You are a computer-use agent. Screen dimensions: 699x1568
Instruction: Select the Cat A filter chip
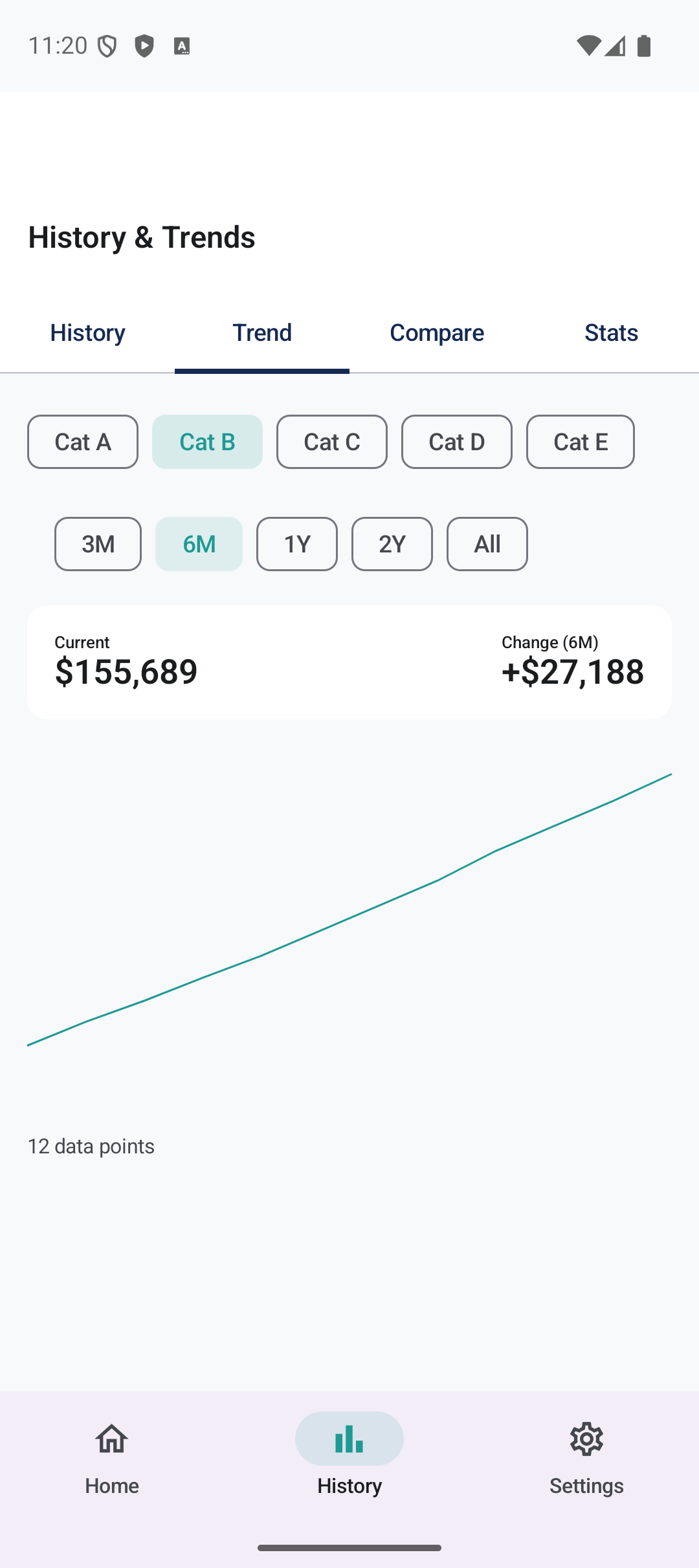(x=82, y=441)
